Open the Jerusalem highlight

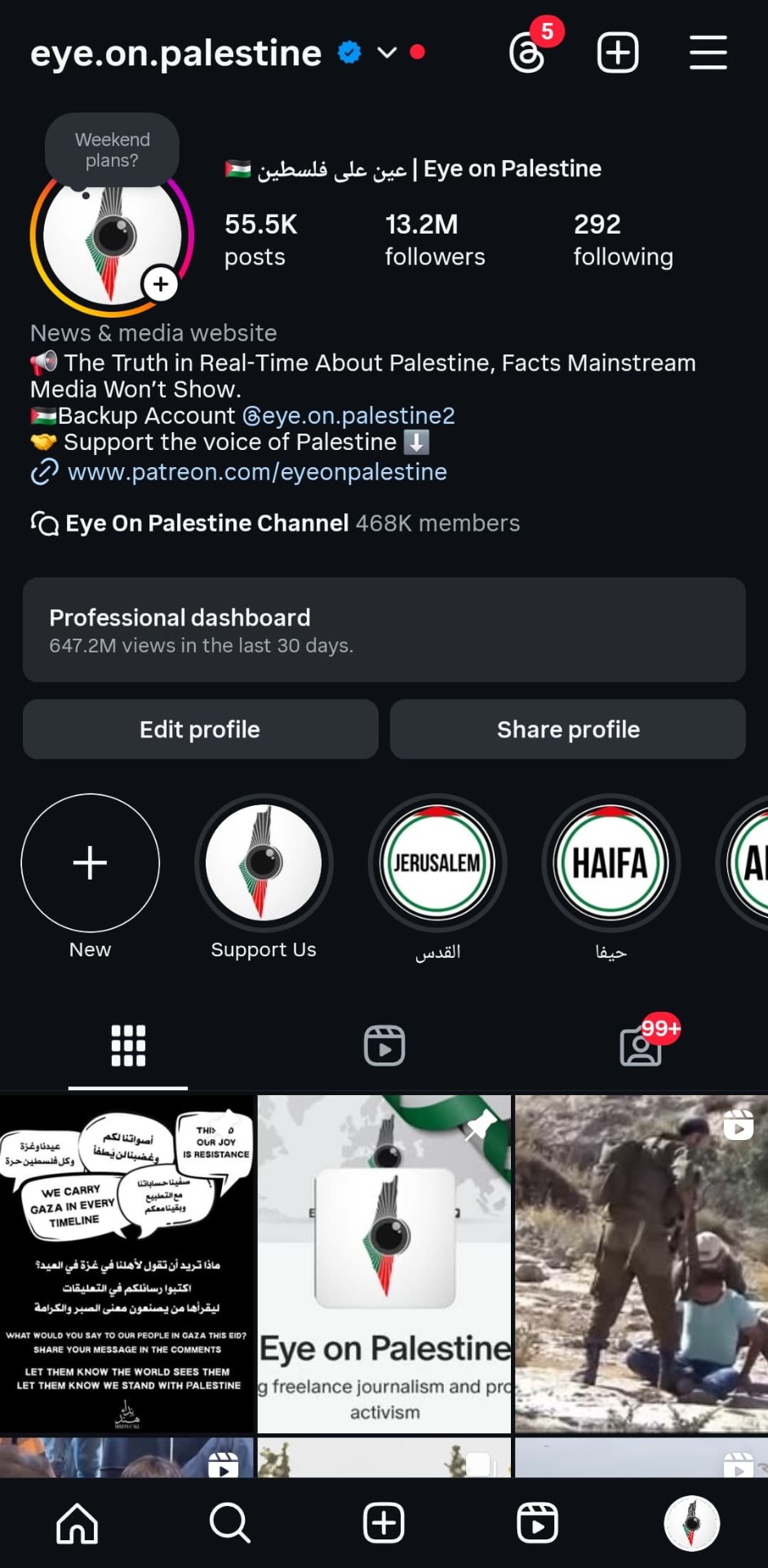pos(437,863)
